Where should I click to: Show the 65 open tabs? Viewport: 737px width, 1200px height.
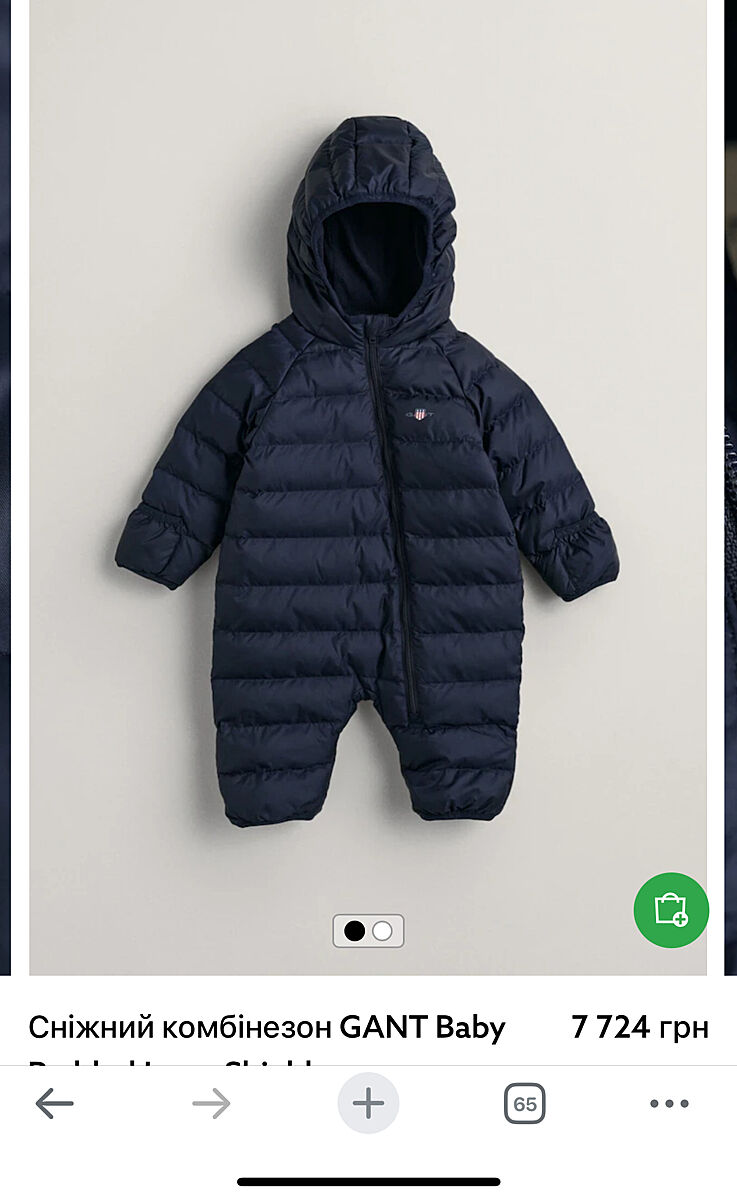(524, 1104)
